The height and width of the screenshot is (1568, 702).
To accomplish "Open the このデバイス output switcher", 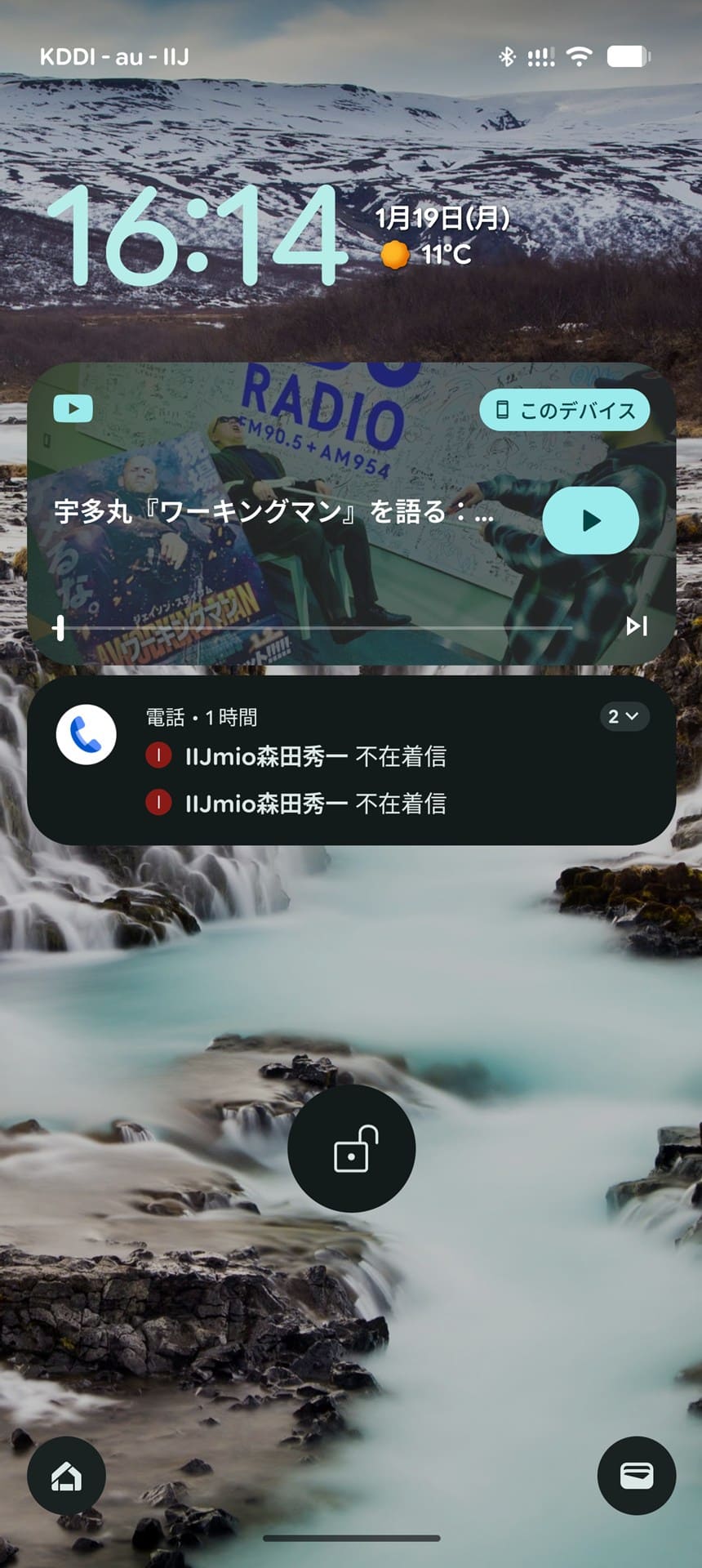I will pyautogui.click(x=565, y=410).
